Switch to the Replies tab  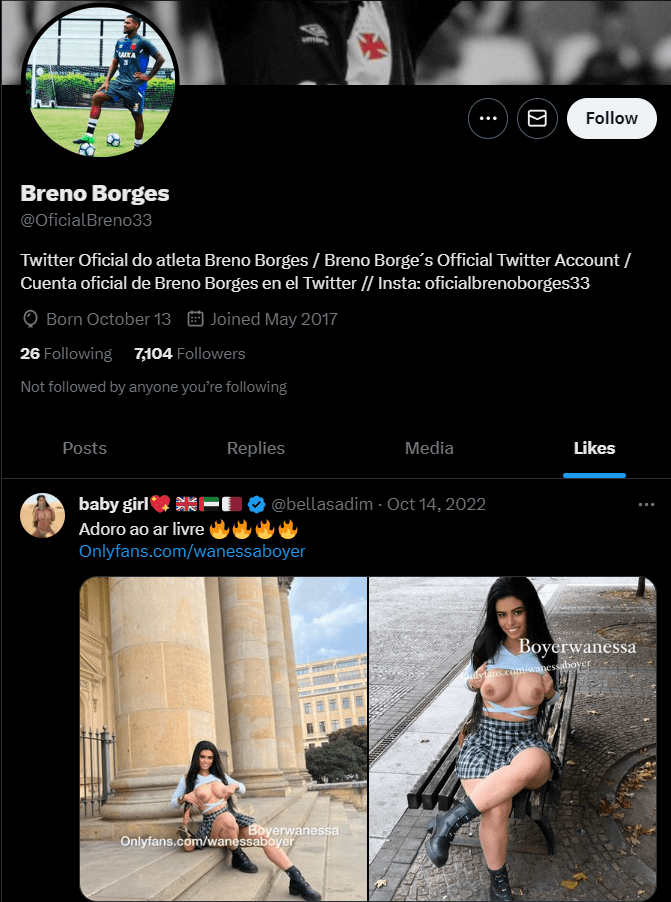[255, 448]
